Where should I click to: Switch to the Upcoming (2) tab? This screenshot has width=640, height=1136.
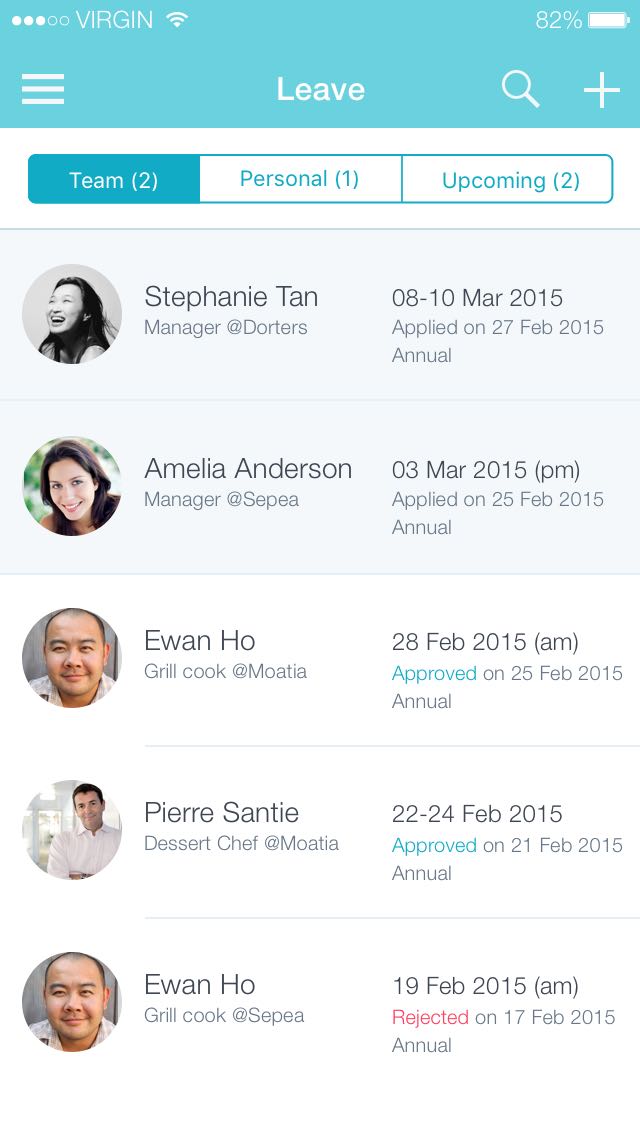pyautogui.click(x=510, y=180)
